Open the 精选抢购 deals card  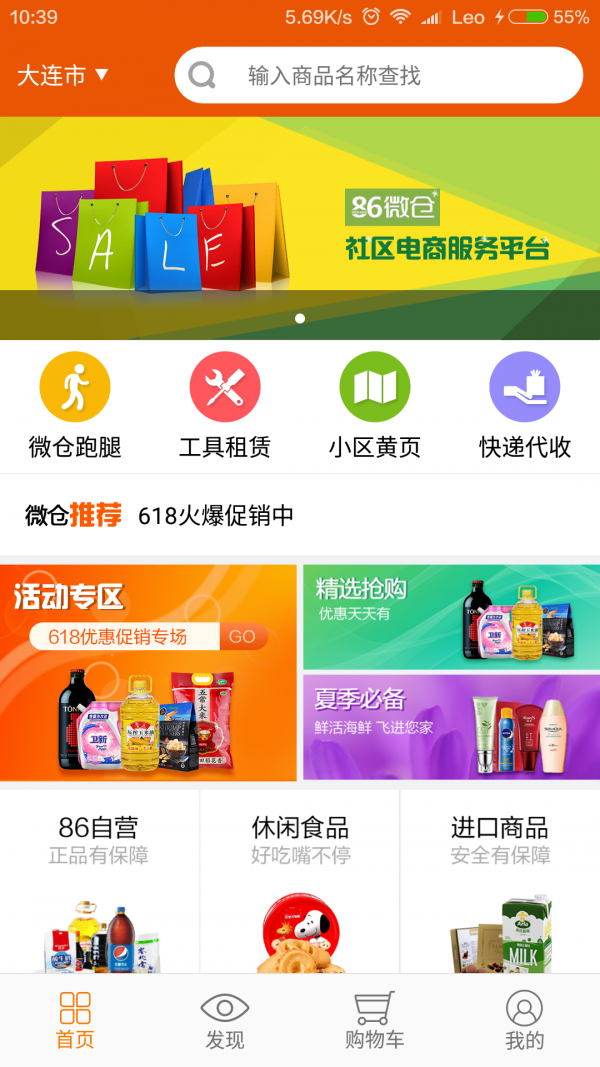click(x=451, y=617)
